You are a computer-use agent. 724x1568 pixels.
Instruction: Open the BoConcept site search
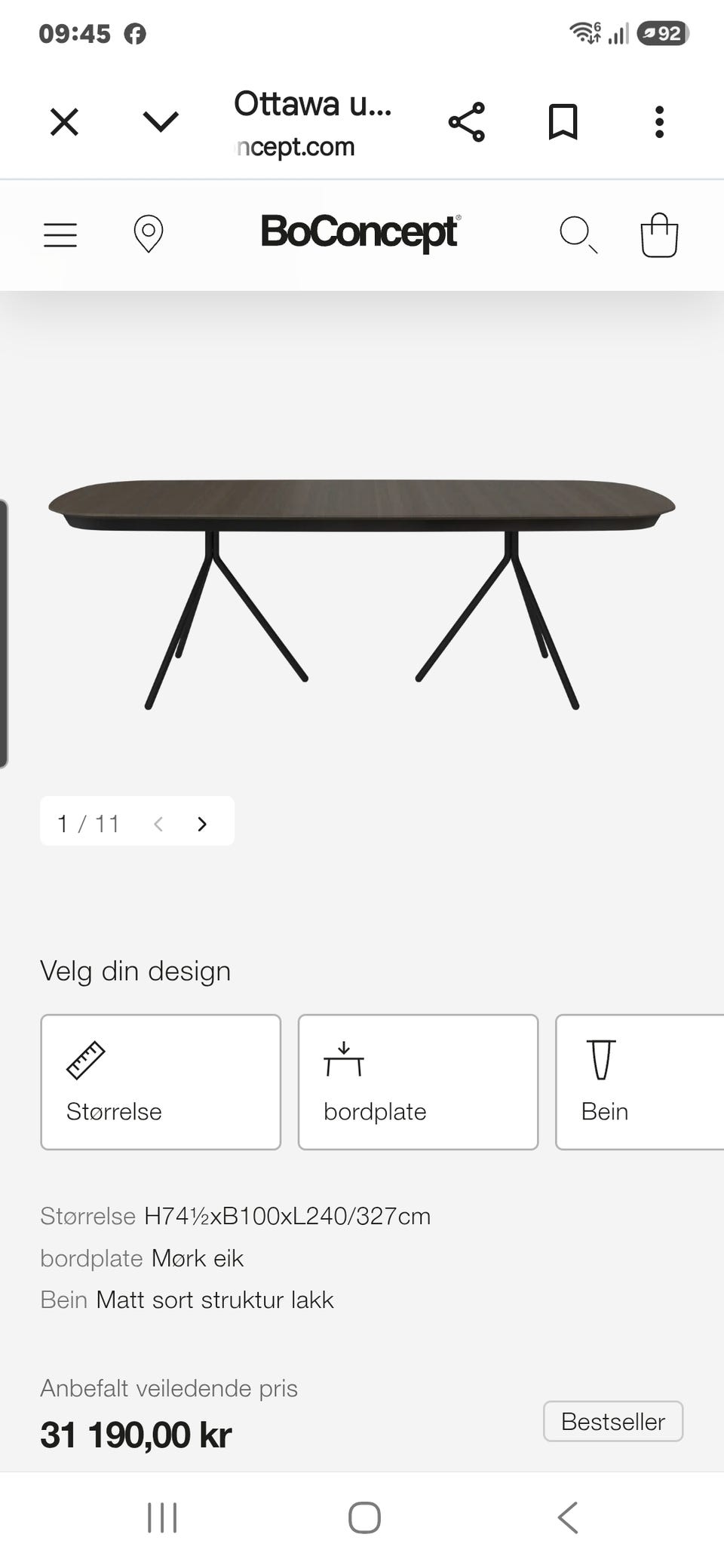point(578,234)
